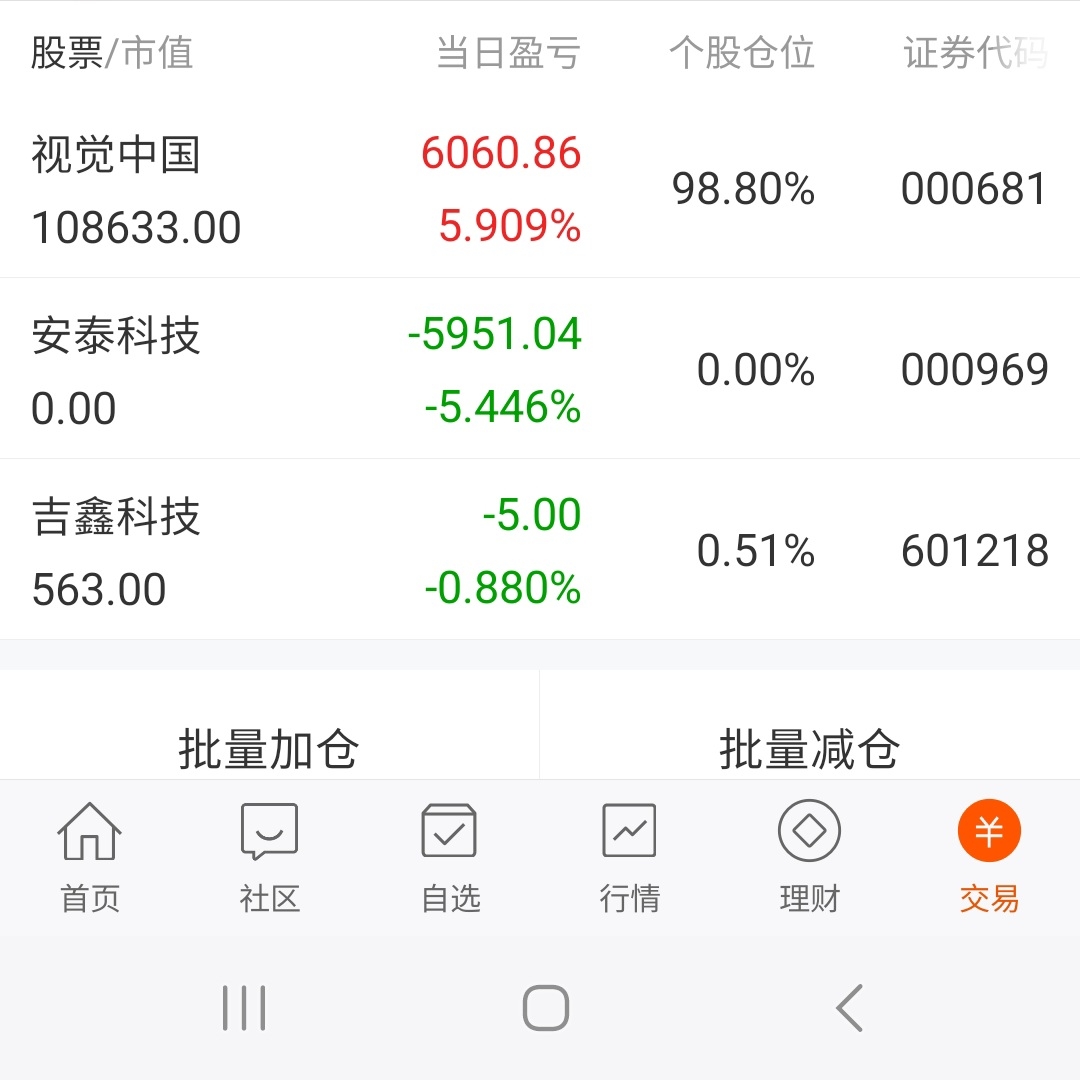Image resolution: width=1080 pixels, height=1080 pixels.
Task: Switch to the 行情 market tab
Action: point(630,858)
